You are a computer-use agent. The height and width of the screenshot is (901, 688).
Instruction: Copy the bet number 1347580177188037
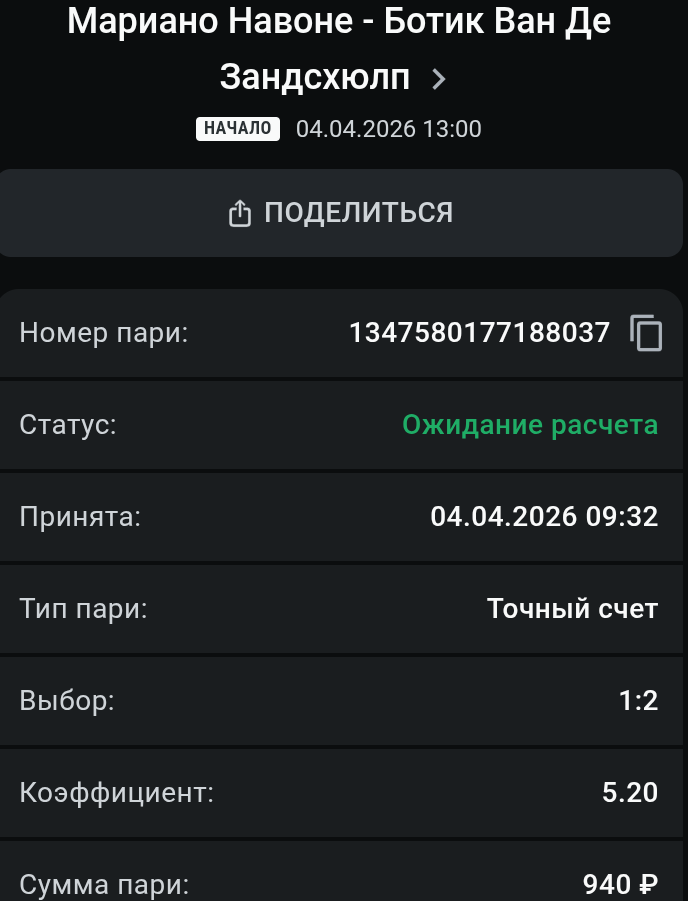(x=646, y=333)
